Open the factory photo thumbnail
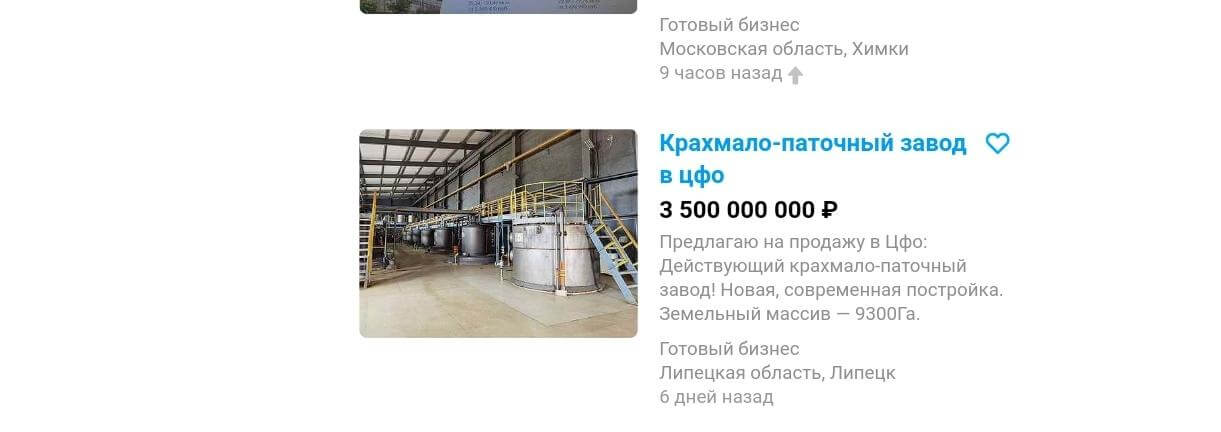 tap(498, 233)
